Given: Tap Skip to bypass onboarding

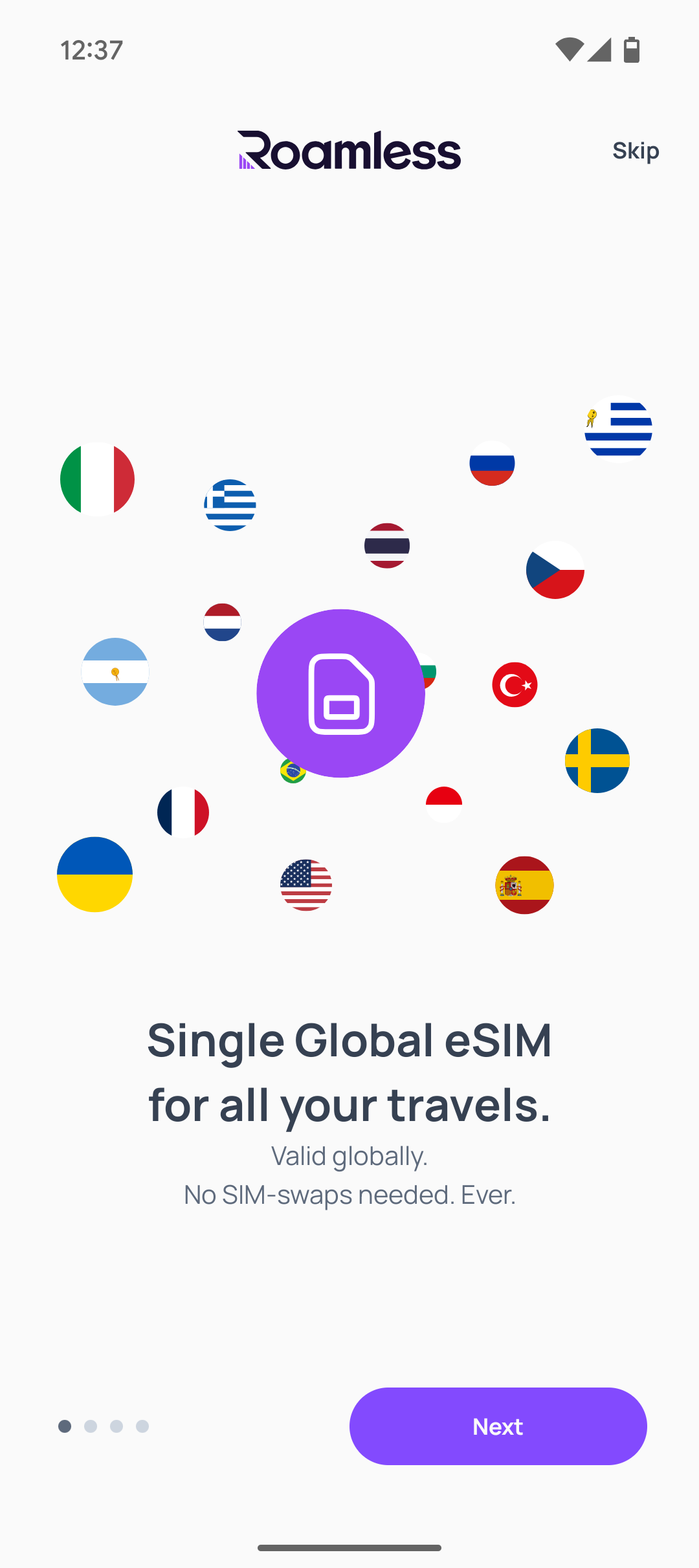Looking at the screenshot, I should click(636, 150).
